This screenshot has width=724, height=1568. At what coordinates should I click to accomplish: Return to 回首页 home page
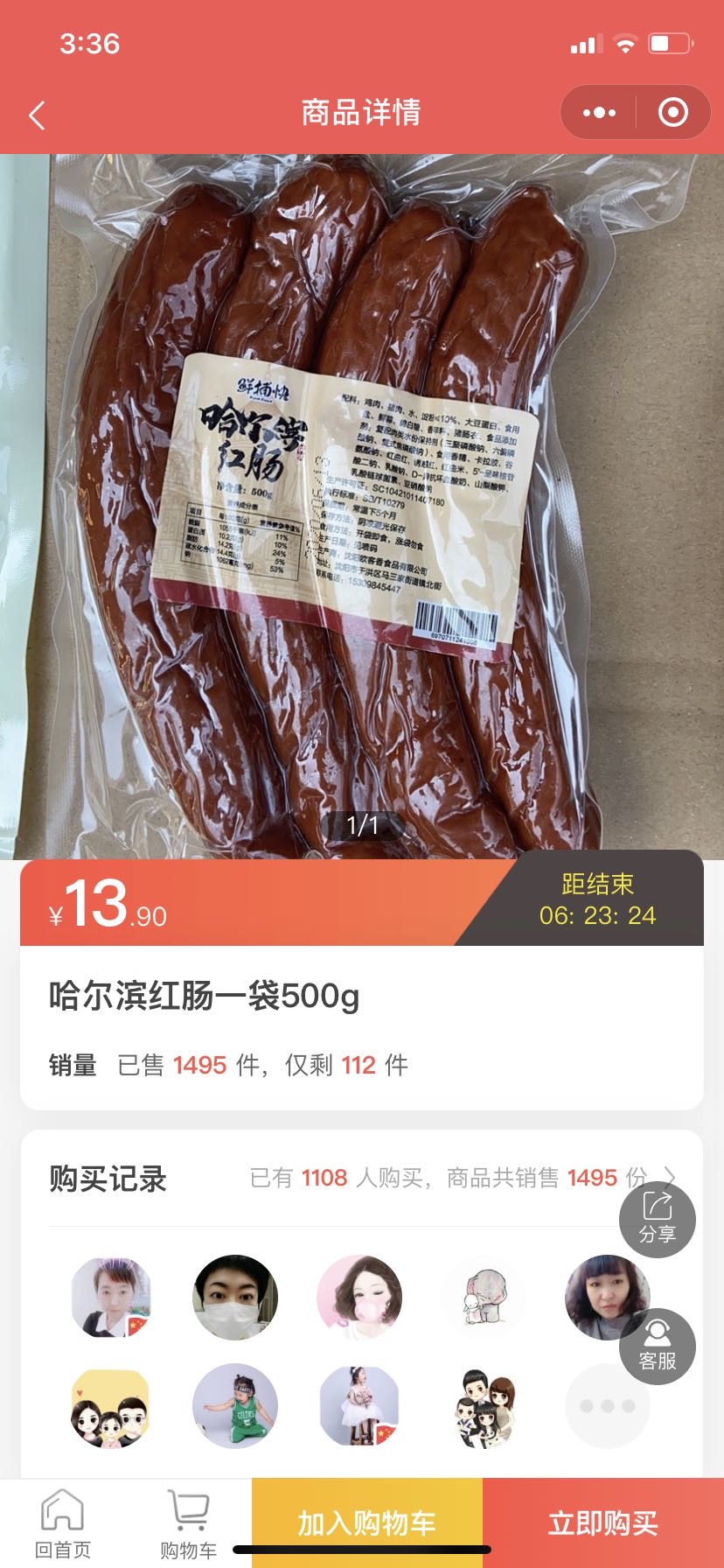pos(63,1524)
